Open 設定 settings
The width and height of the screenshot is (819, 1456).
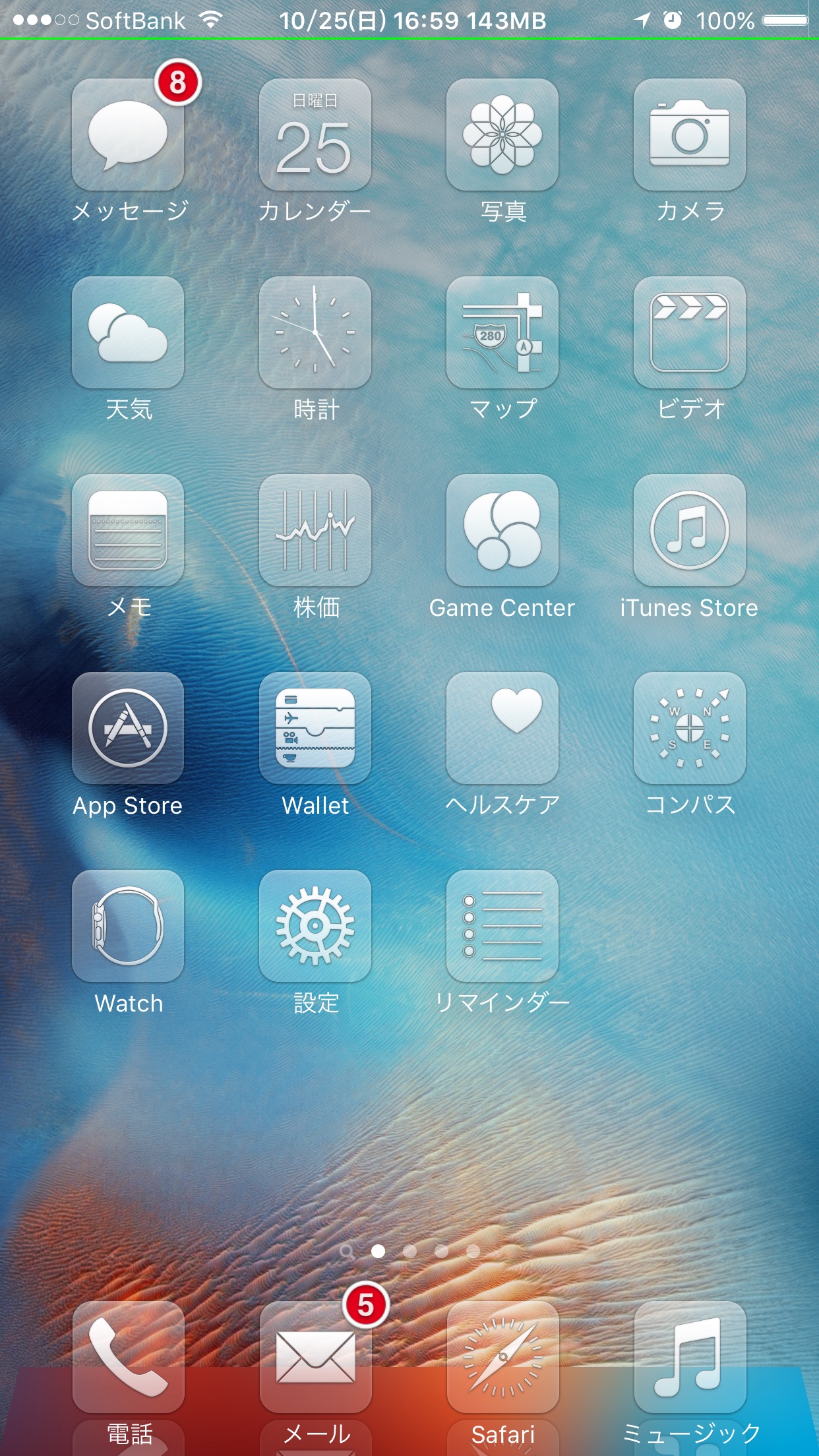pyautogui.click(x=315, y=926)
